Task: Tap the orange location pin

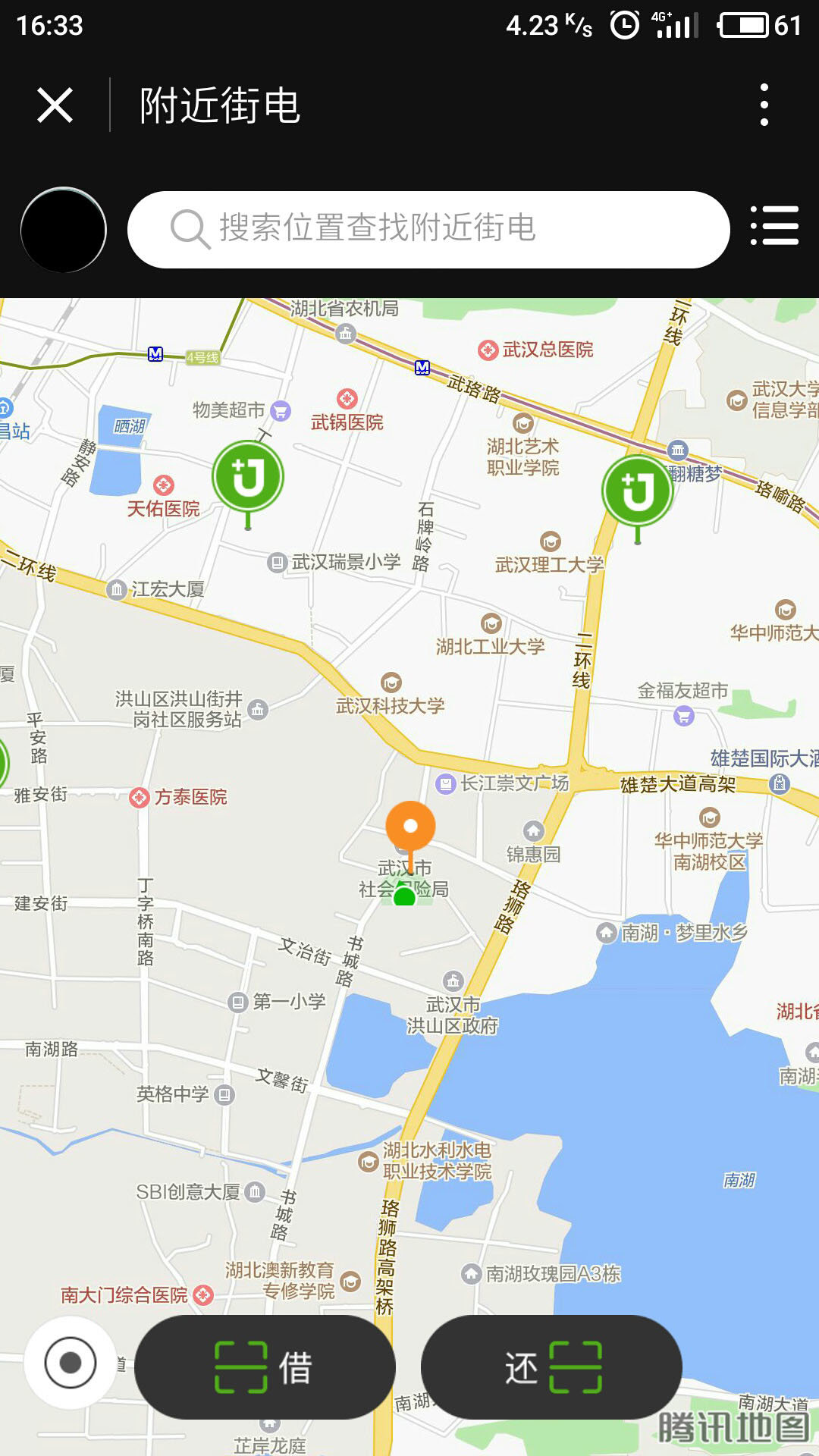Action: click(x=410, y=827)
